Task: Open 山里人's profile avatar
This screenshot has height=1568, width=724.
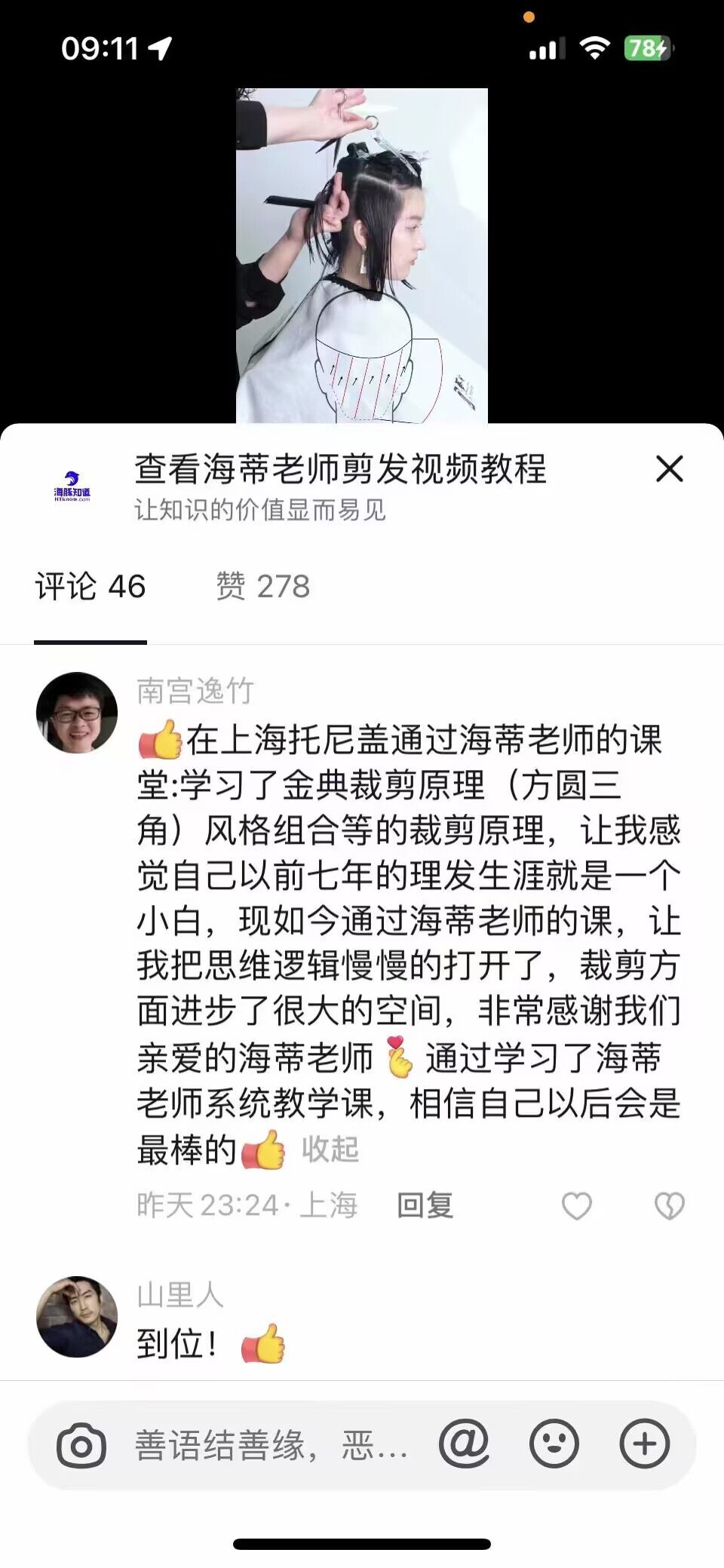Action: click(x=77, y=1317)
